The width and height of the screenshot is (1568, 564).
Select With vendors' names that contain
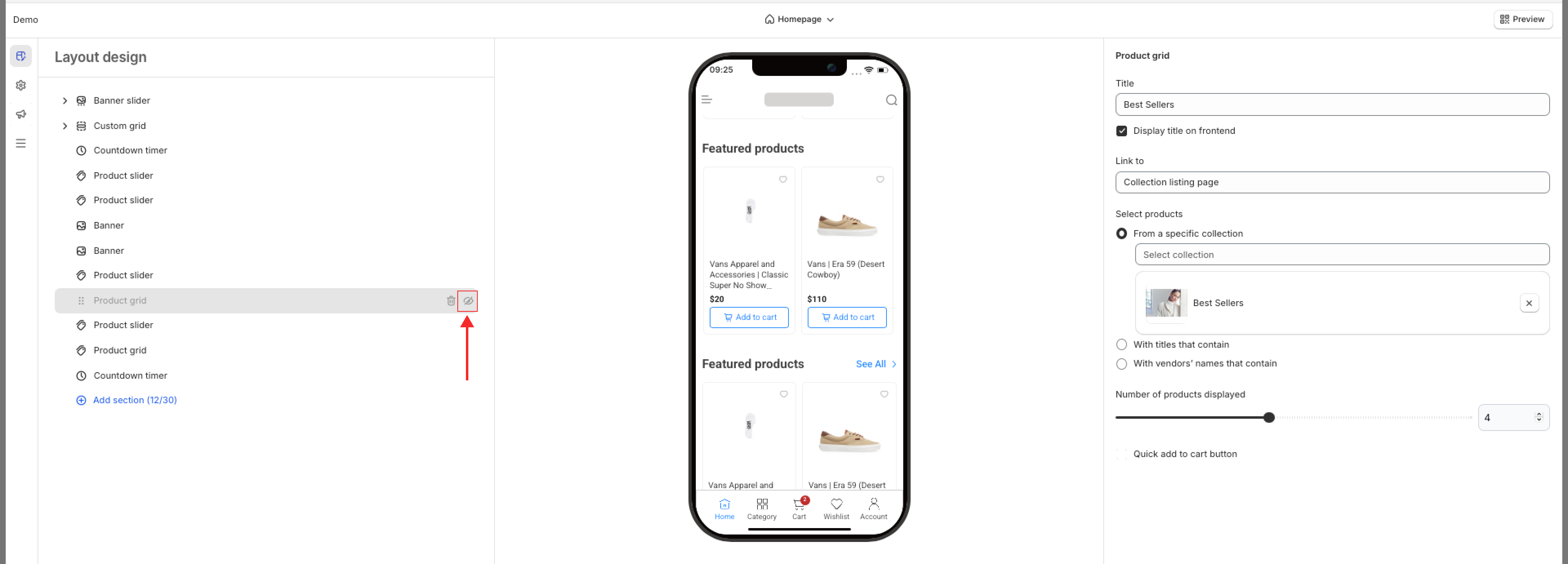point(1121,363)
